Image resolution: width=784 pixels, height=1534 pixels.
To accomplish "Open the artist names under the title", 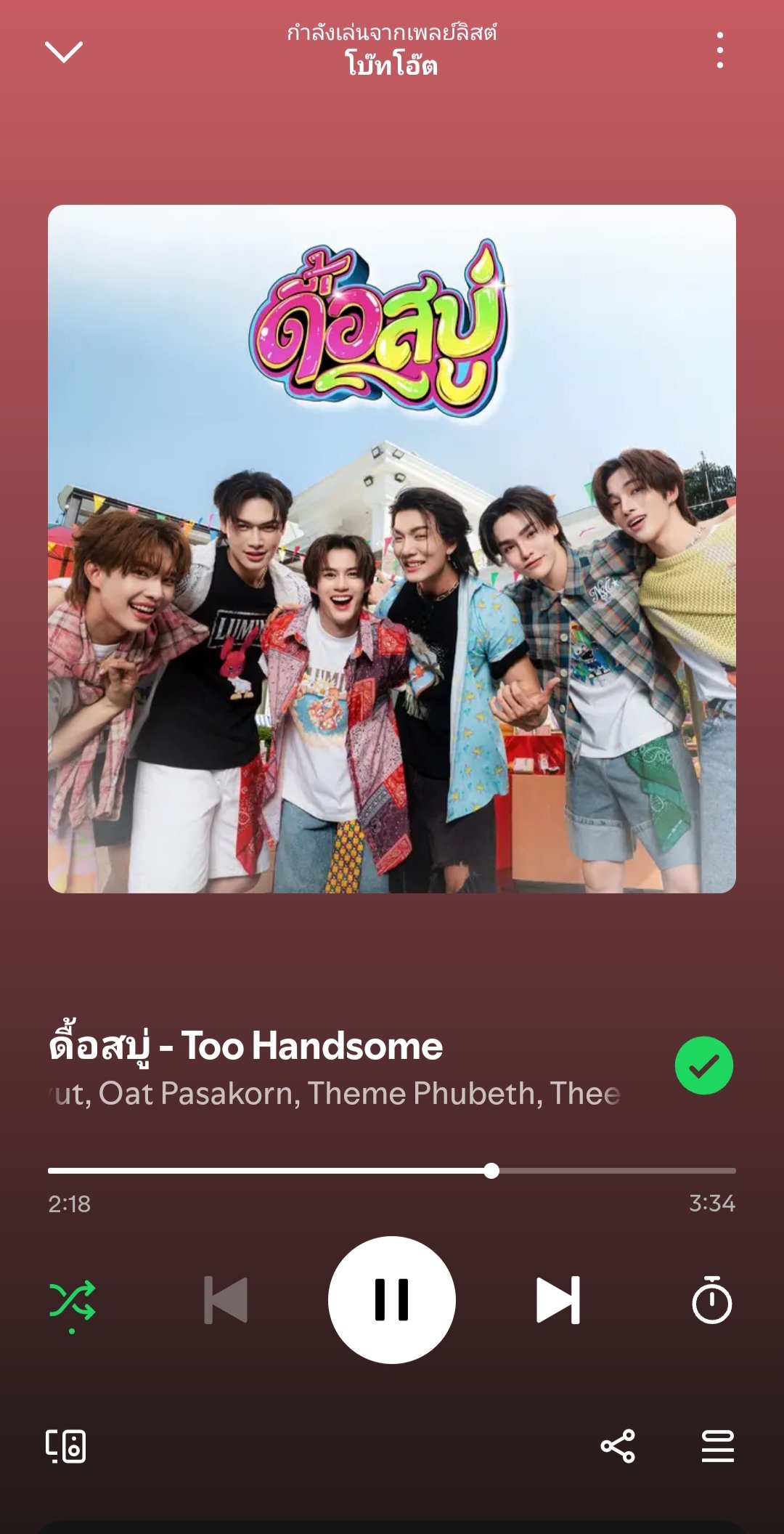I will pyautogui.click(x=334, y=1093).
